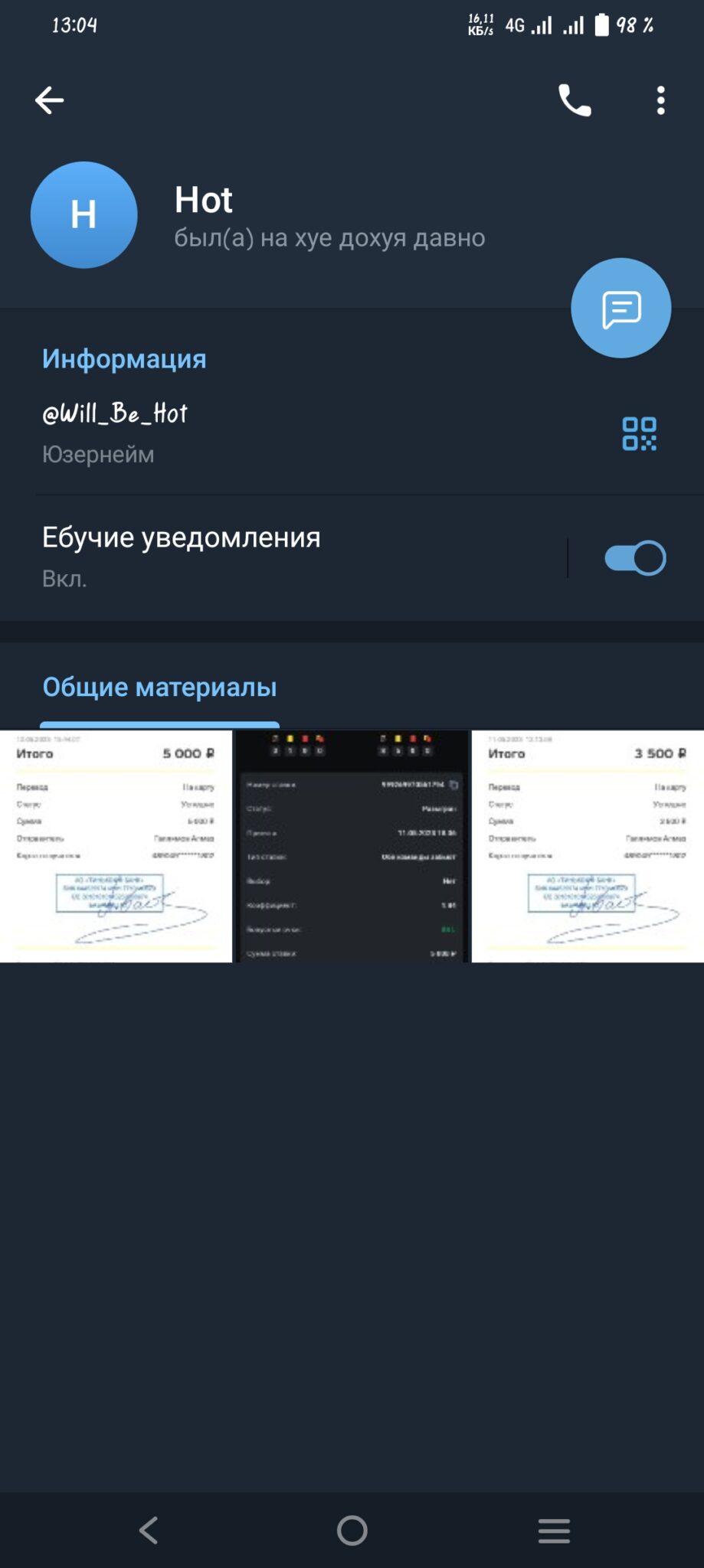704x1568 pixels.
Task: Open the dark bet details screenshot
Action: 352,846
